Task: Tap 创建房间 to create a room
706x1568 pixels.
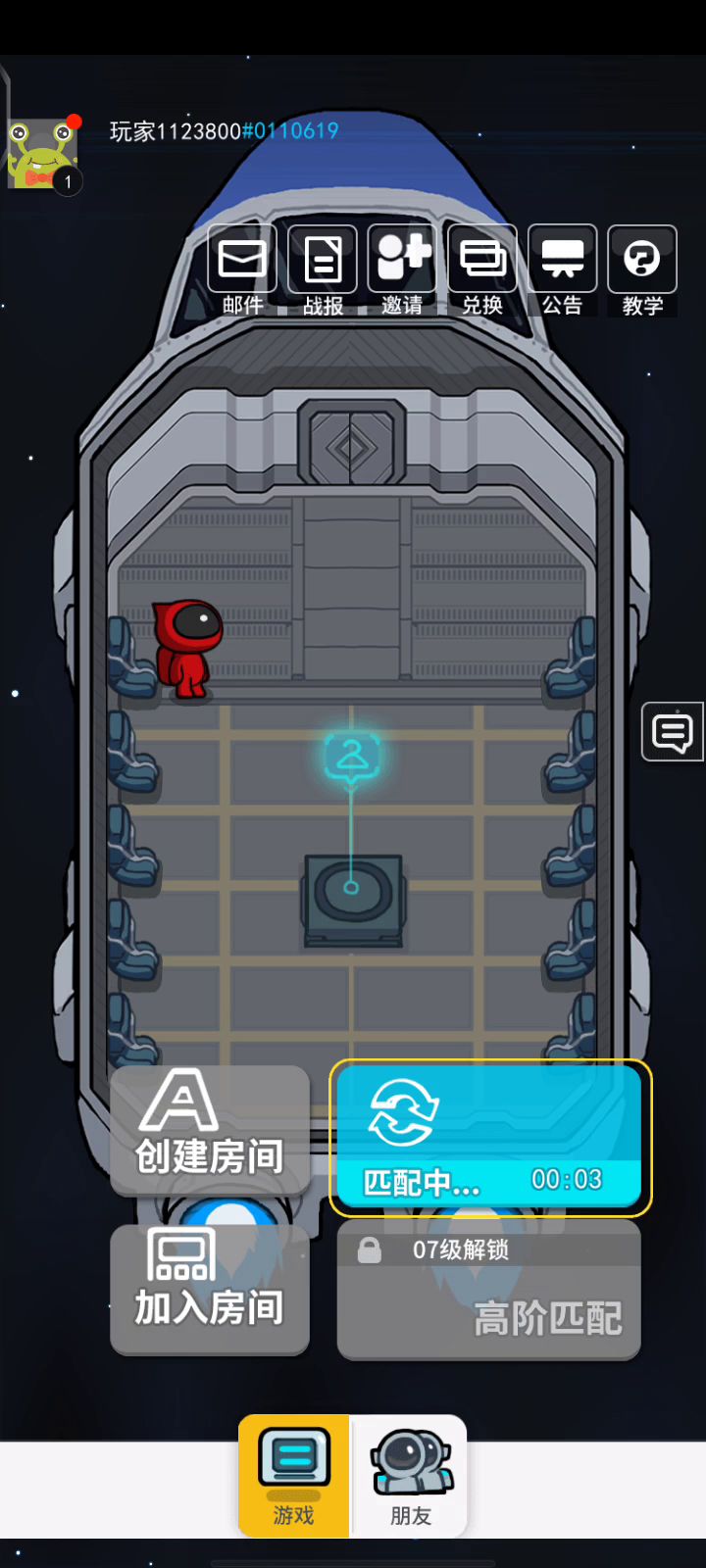Action: click(x=210, y=1130)
